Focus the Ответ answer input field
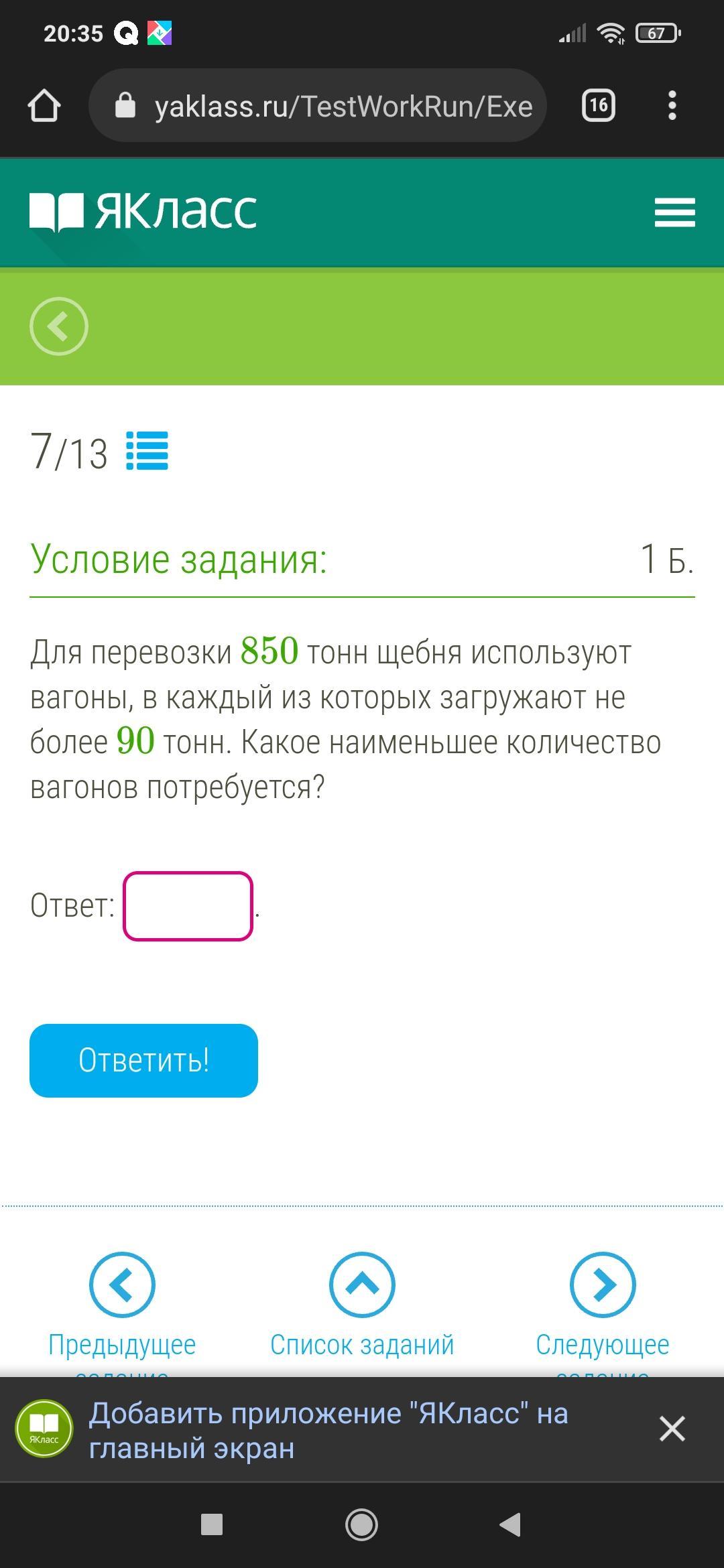724x1568 pixels. click(188, 906)
